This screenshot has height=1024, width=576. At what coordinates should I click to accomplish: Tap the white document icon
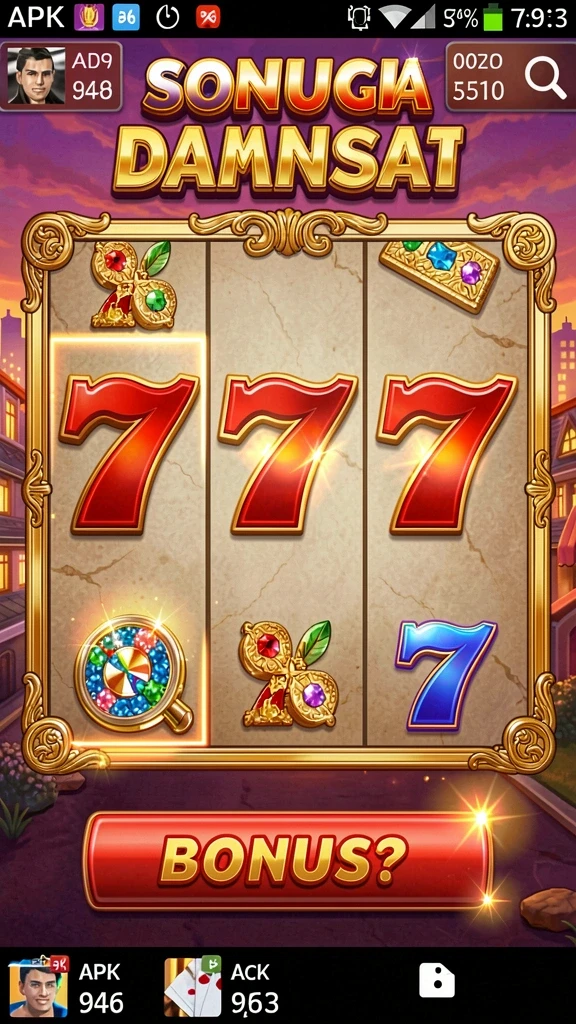[437, 980]
